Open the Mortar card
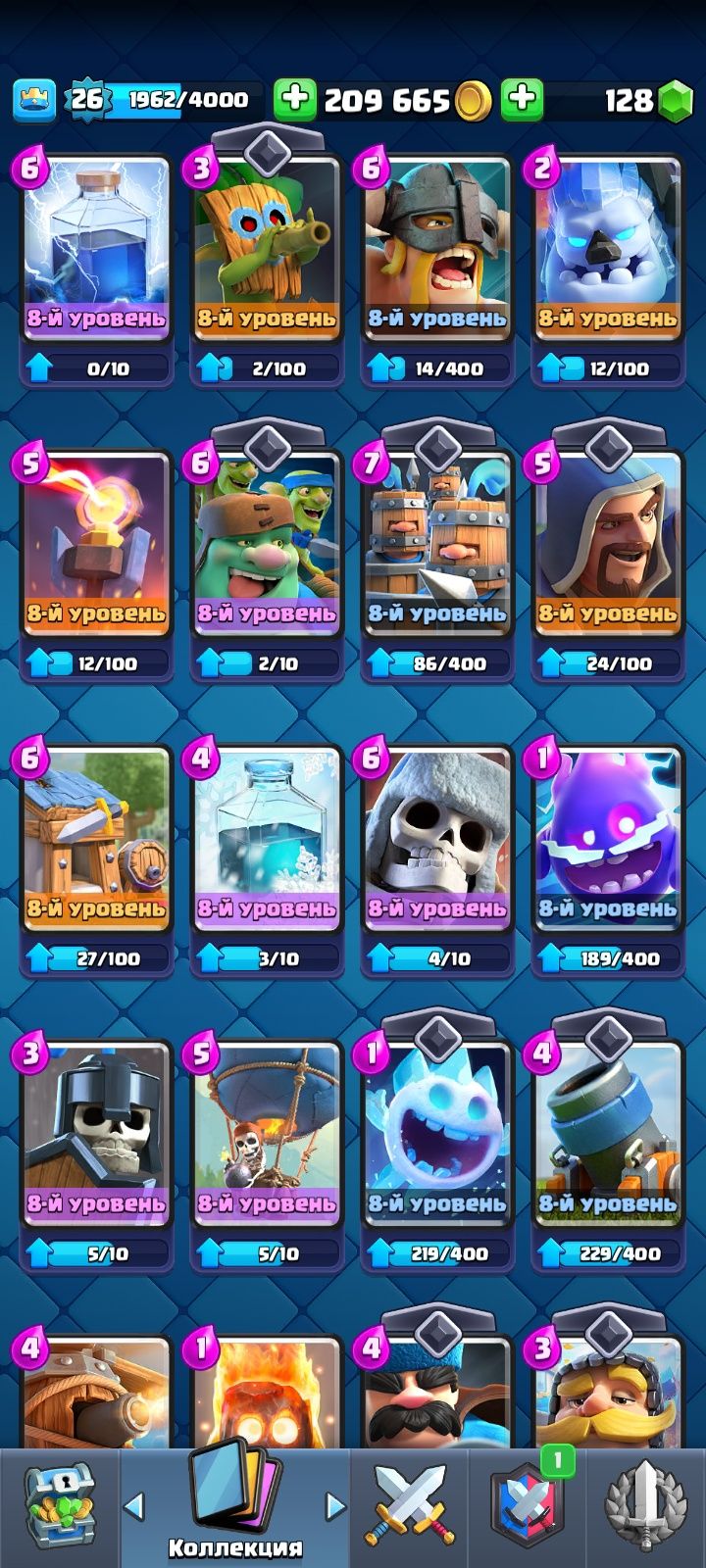The height and width of the screenshot is (1568, 706). point(607,1135)
